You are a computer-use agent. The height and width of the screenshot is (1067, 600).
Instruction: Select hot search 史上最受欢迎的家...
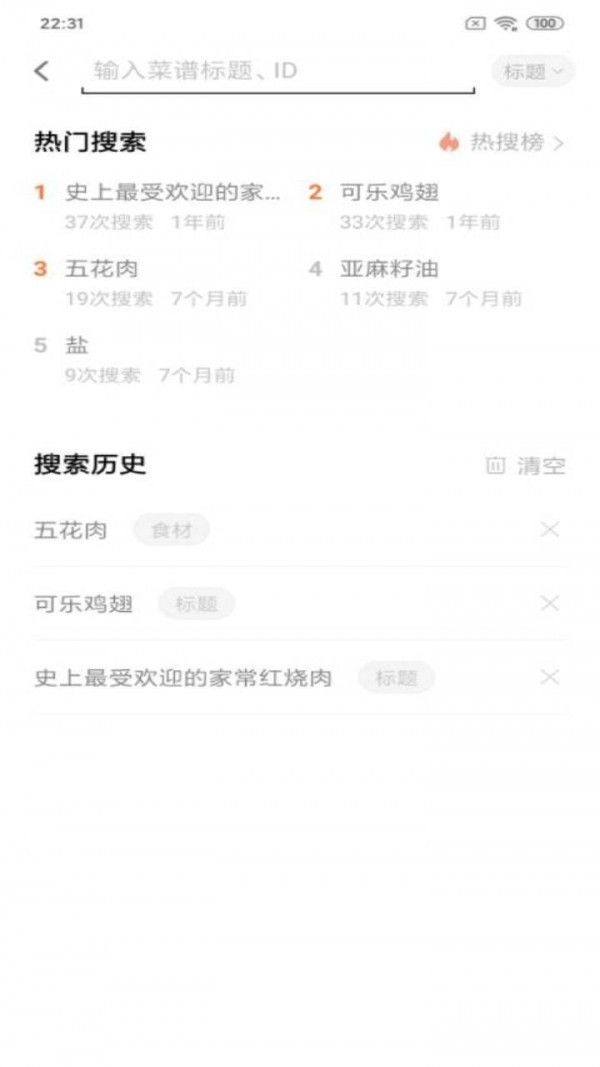pos(172,193)
